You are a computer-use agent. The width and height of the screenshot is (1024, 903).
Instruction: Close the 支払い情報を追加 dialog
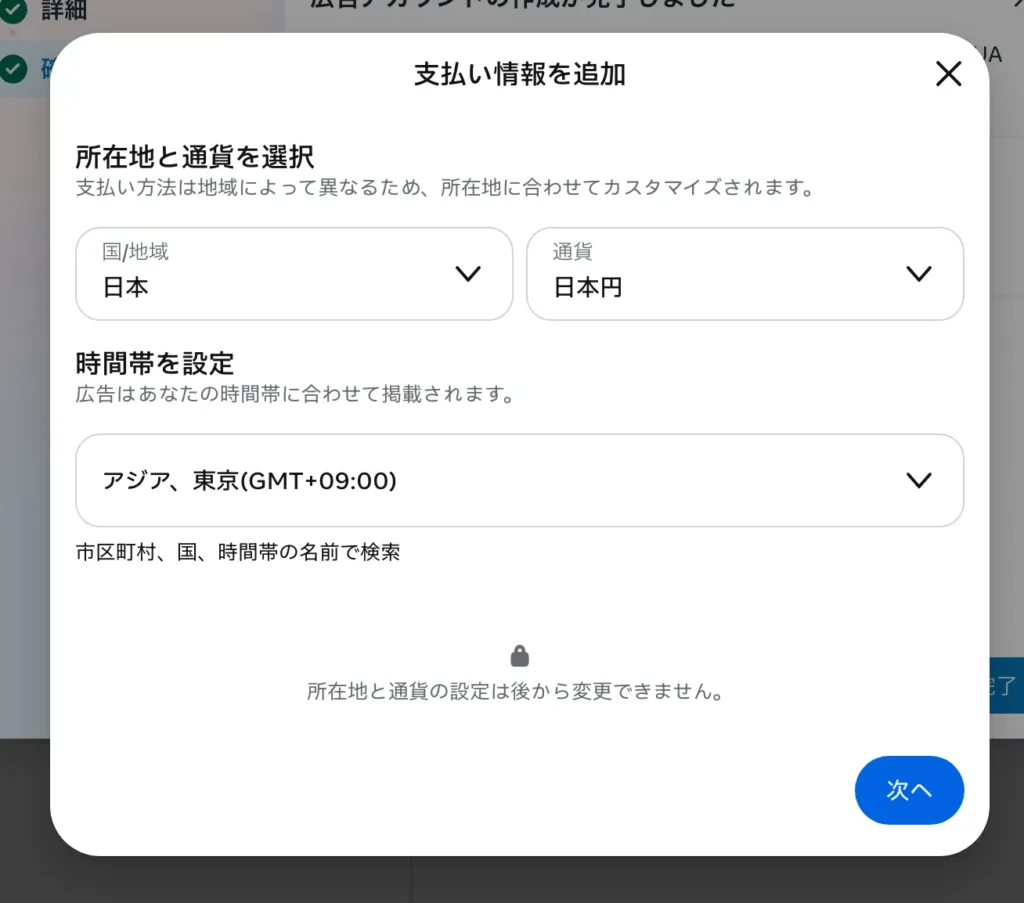pos(947,74)
